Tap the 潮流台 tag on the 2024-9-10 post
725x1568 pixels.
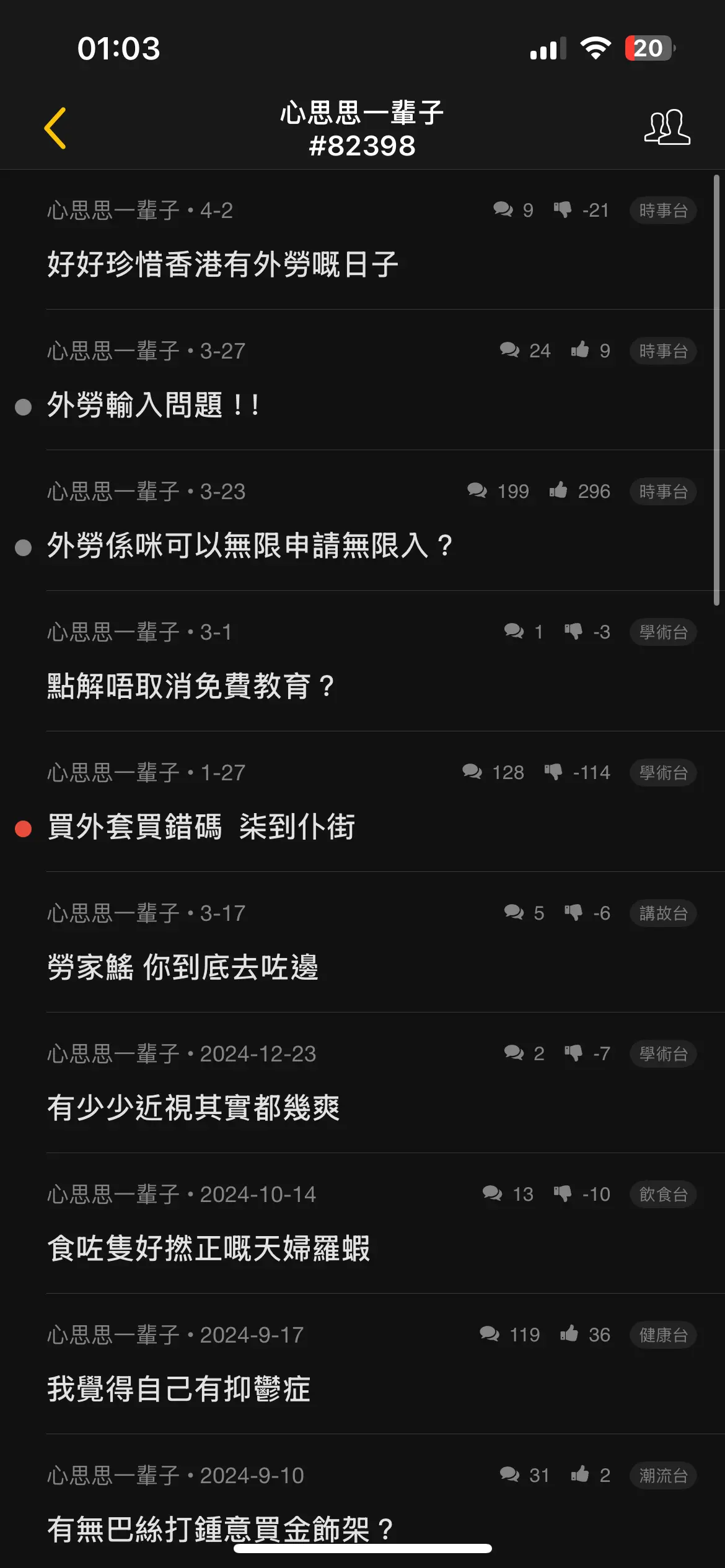(663, 1476)
